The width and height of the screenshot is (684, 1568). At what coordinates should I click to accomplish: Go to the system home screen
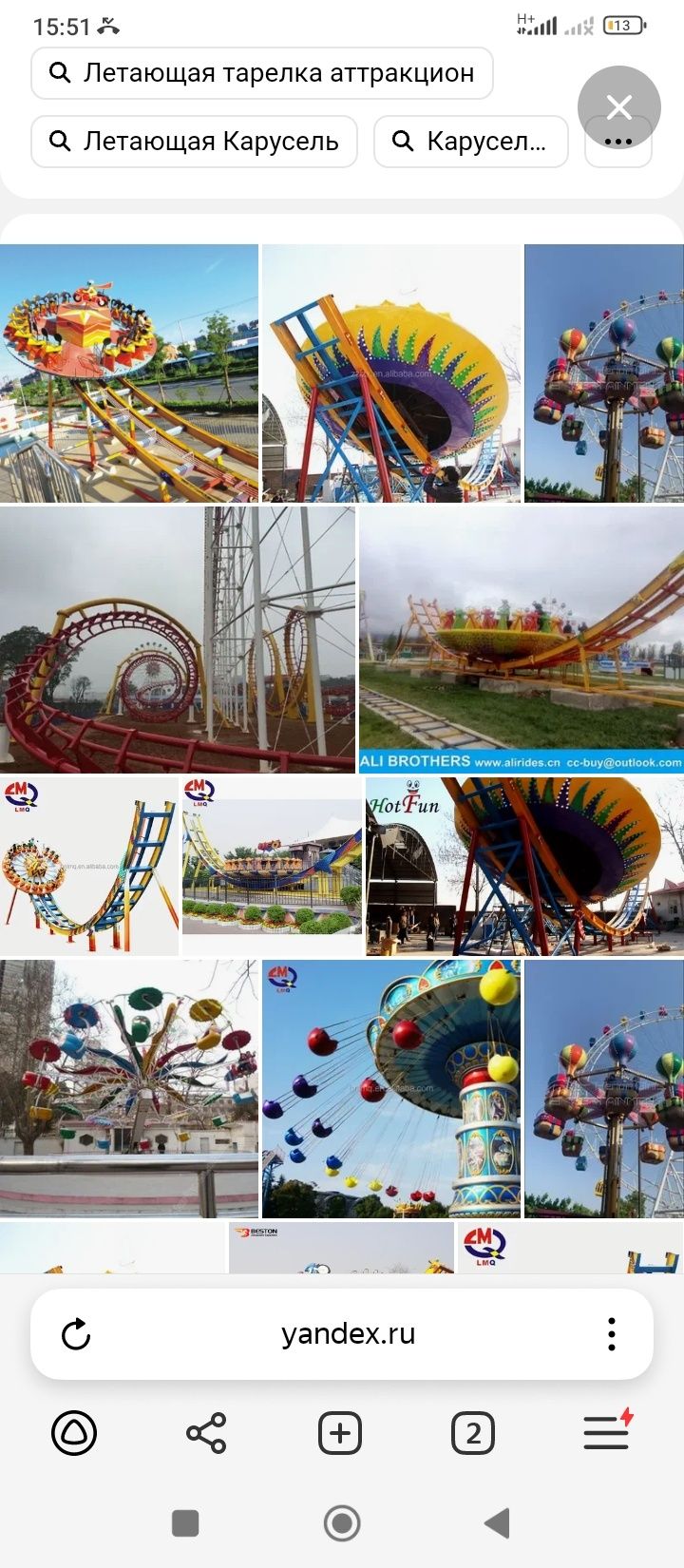coord(342,1523)
